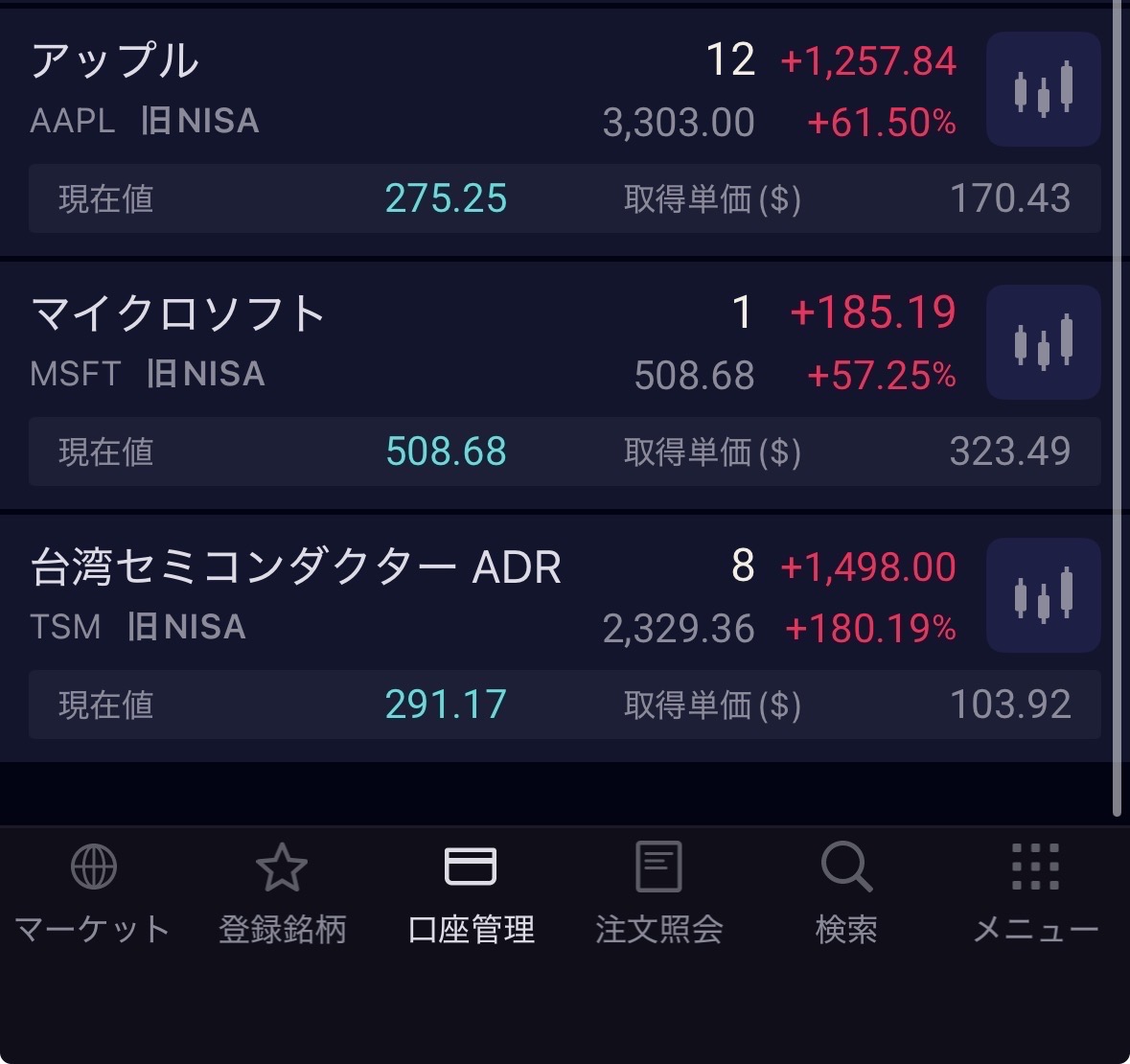1130x1064 pixels.
Task: Open the chart icon for マイクロソフト
Action: pos(1043,342)
